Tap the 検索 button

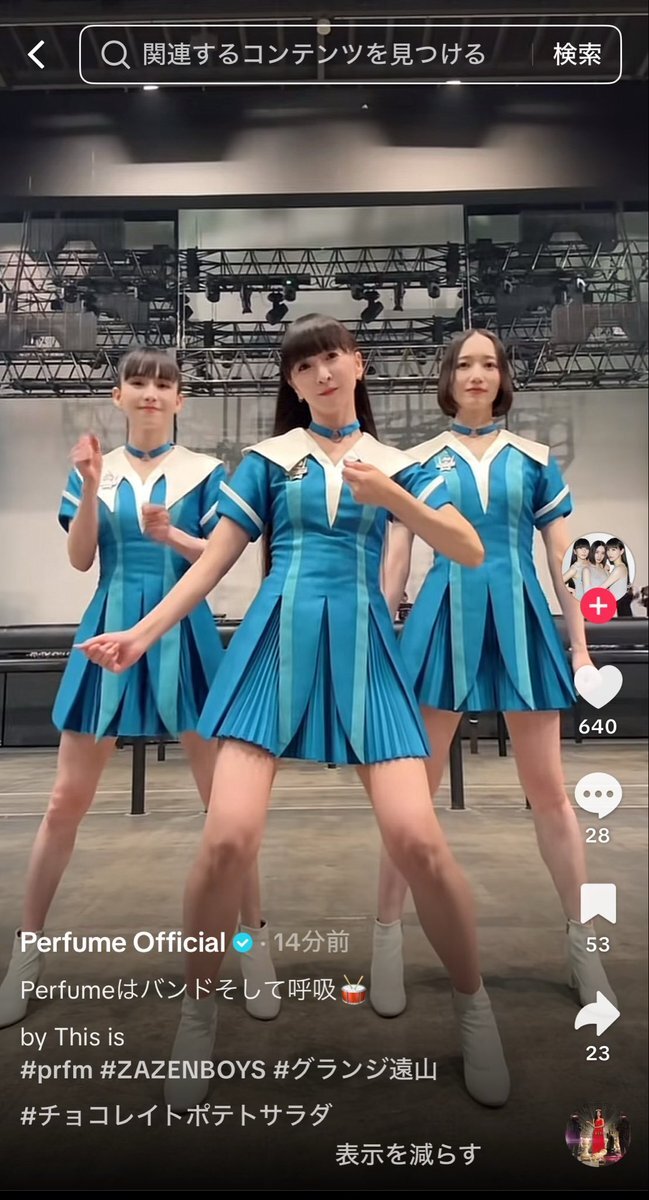pos(577,54)
